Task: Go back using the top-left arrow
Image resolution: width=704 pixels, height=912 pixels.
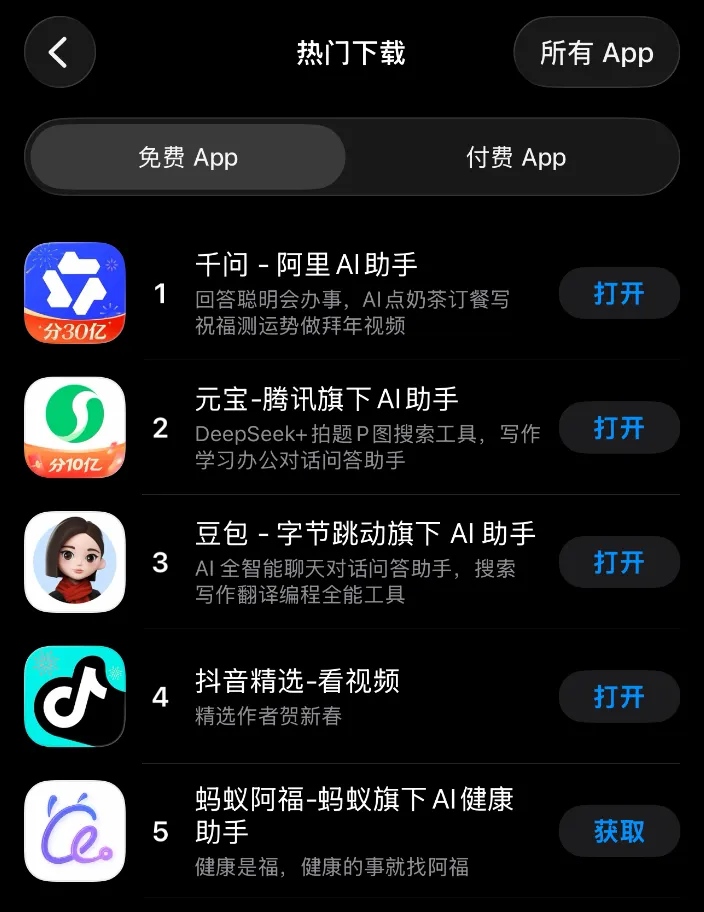Action: [x=59, y=52]
